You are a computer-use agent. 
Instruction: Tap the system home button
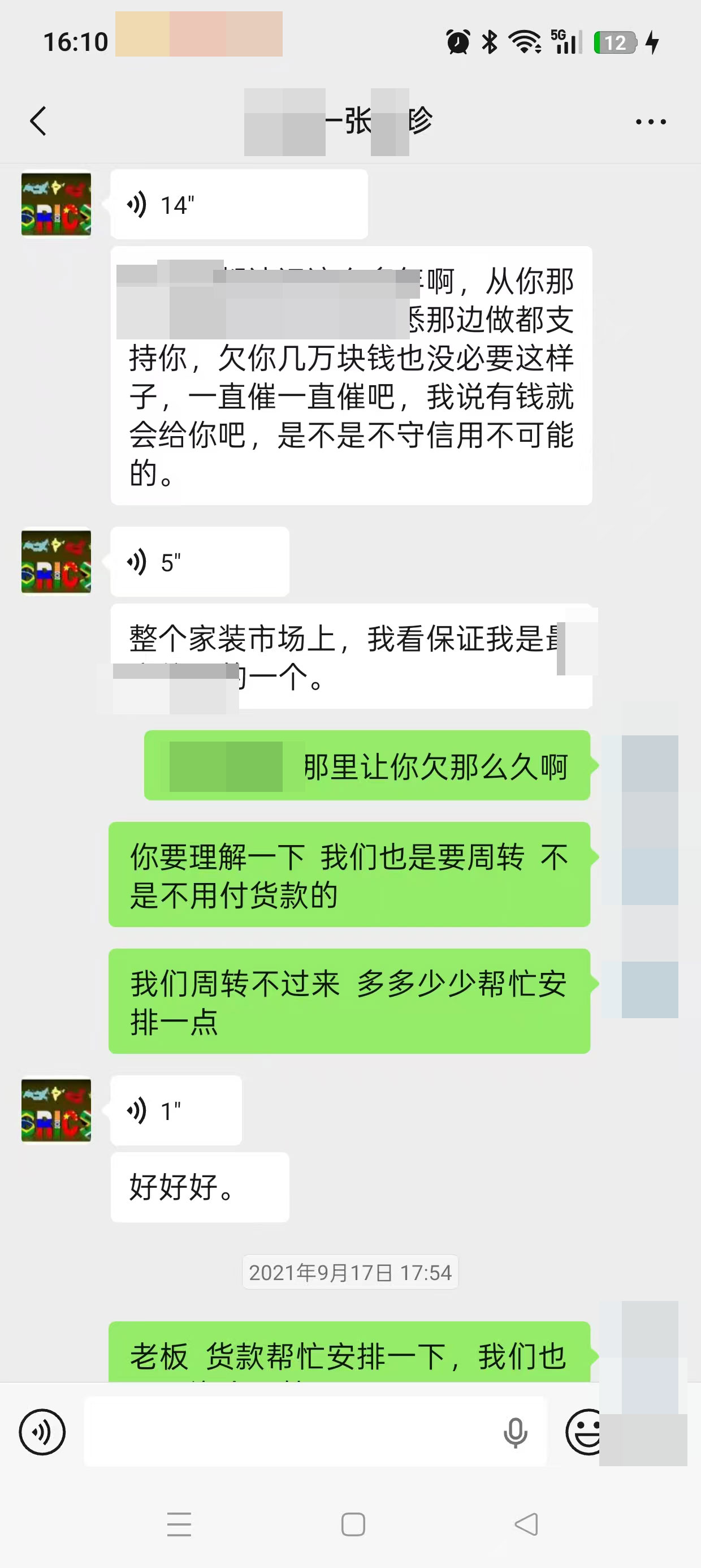pyautogui.click(x=353, y=1524)
